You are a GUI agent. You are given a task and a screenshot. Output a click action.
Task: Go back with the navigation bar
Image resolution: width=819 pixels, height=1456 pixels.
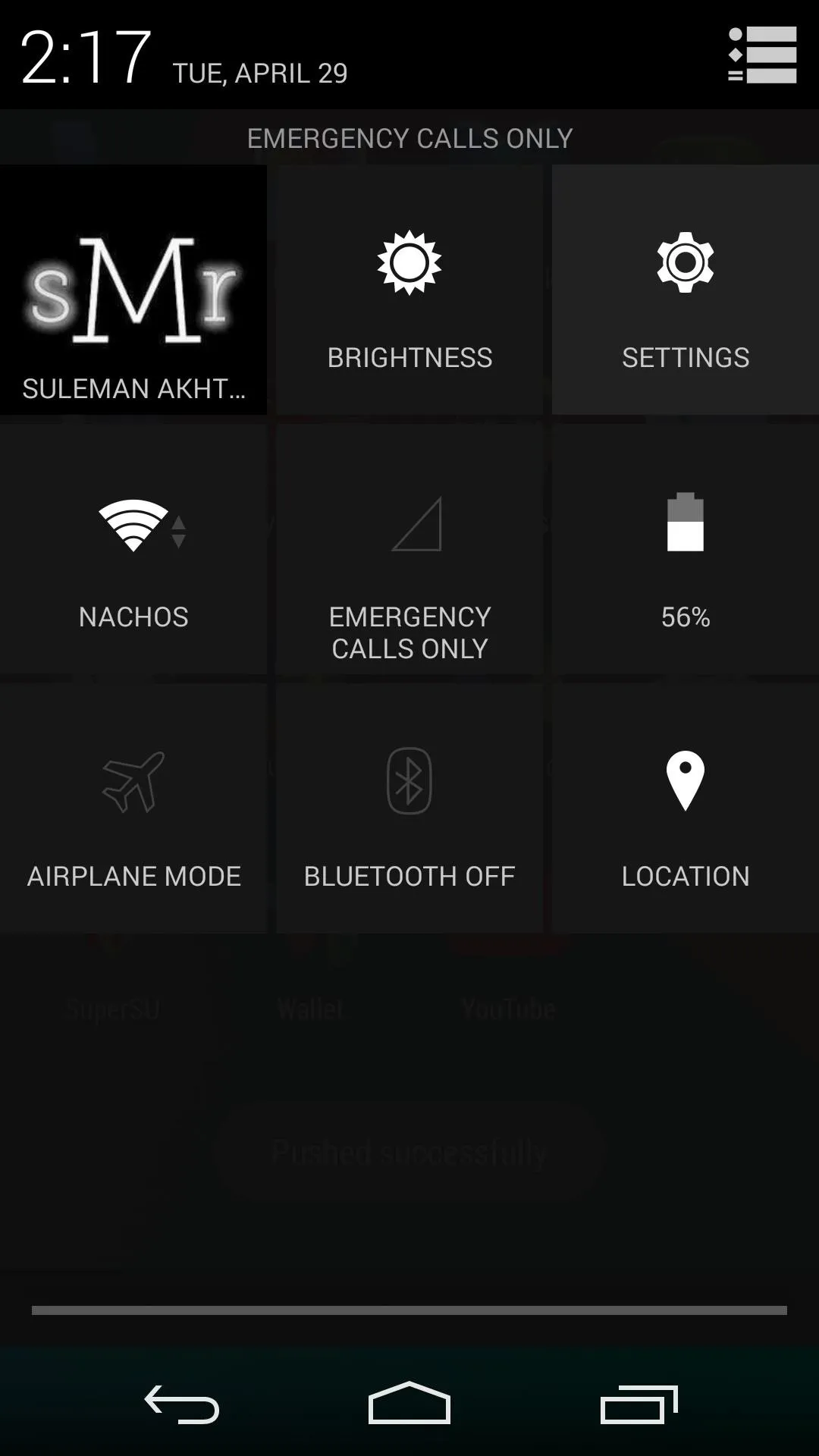pos(182,1404)
